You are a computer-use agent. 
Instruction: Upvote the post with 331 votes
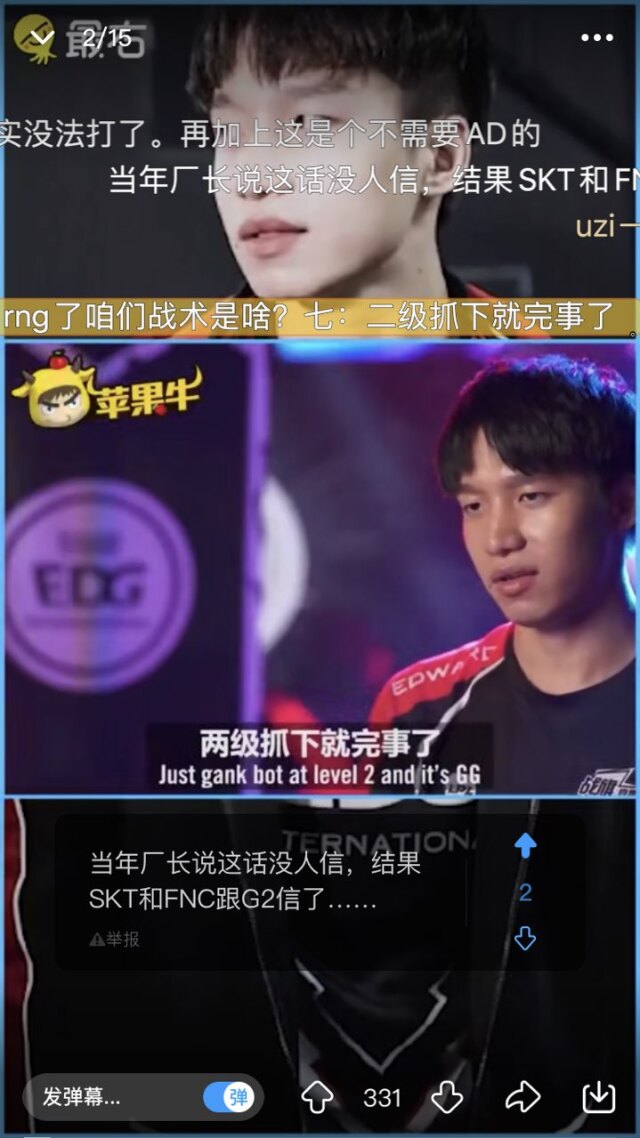317,1097
